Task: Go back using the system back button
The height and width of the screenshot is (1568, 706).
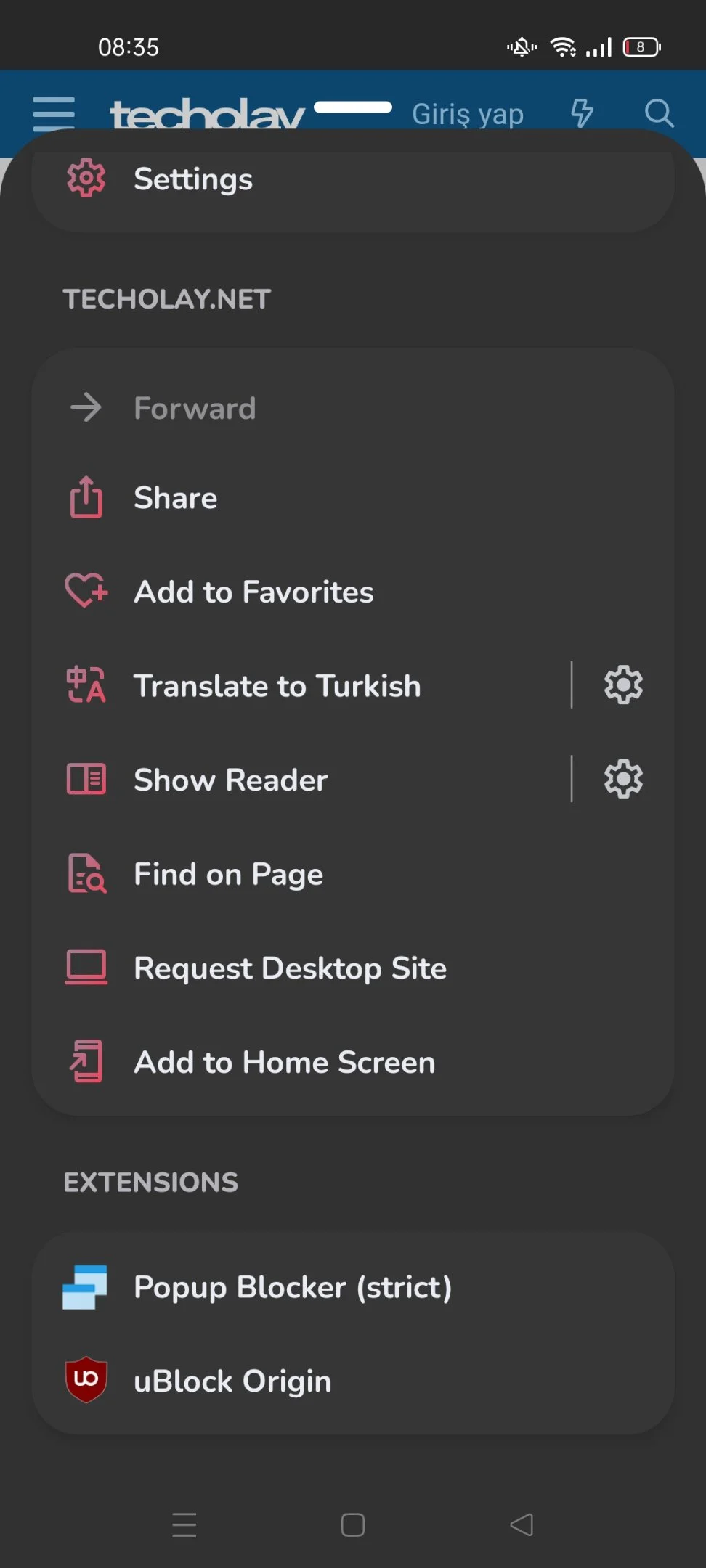Action: (522, 1524)
